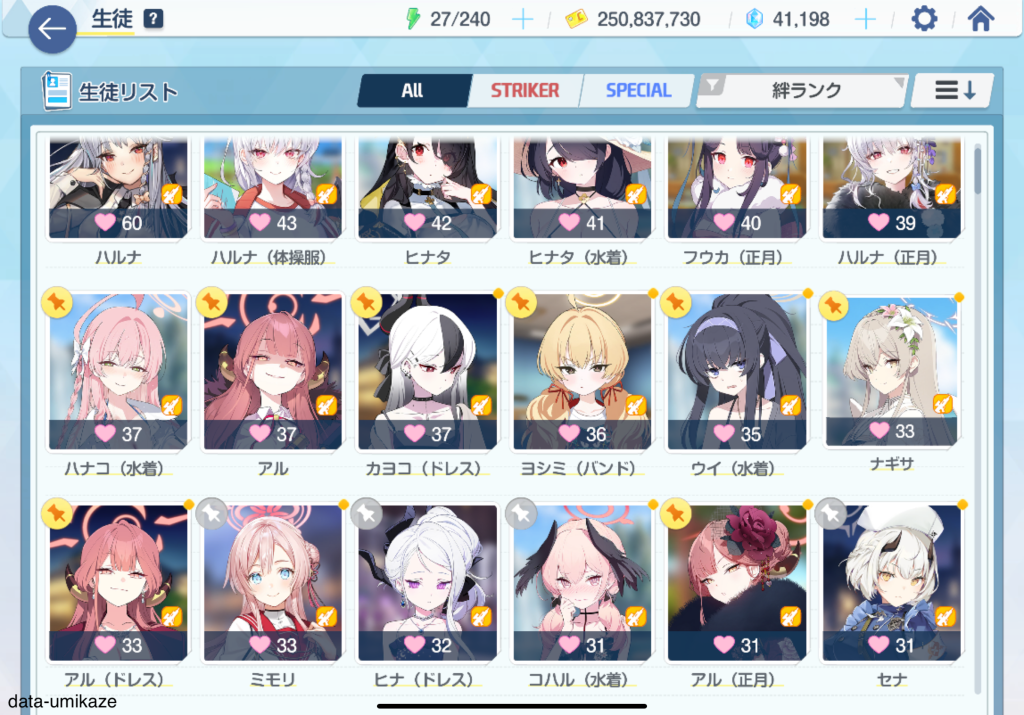Add energy with the plus next to 27/240
Image resolution: width=1024 pixels, height=715 pixels.
(522, 19)
